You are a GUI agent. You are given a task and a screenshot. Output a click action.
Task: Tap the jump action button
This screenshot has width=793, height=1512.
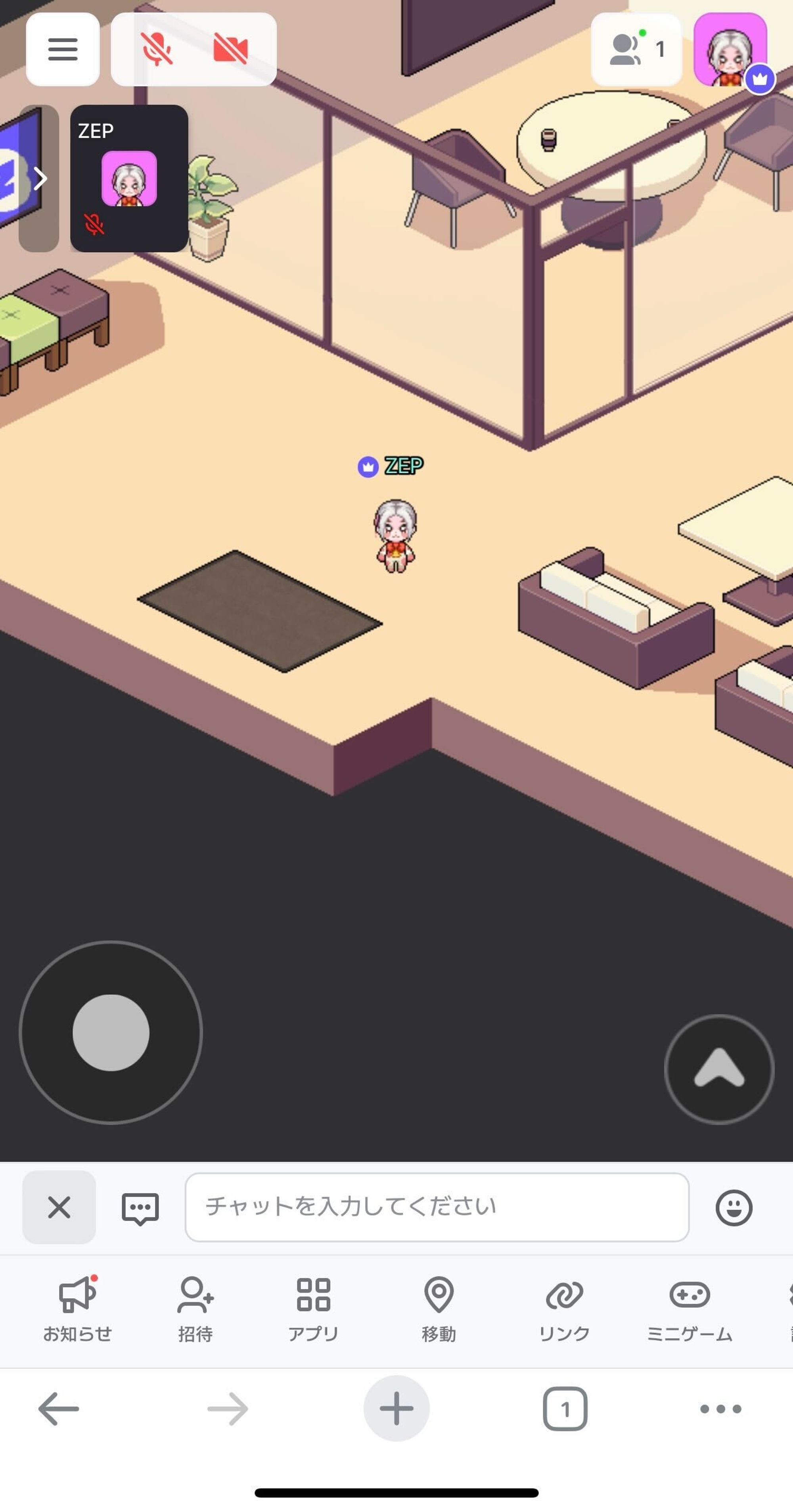[x=719, y=1069]
